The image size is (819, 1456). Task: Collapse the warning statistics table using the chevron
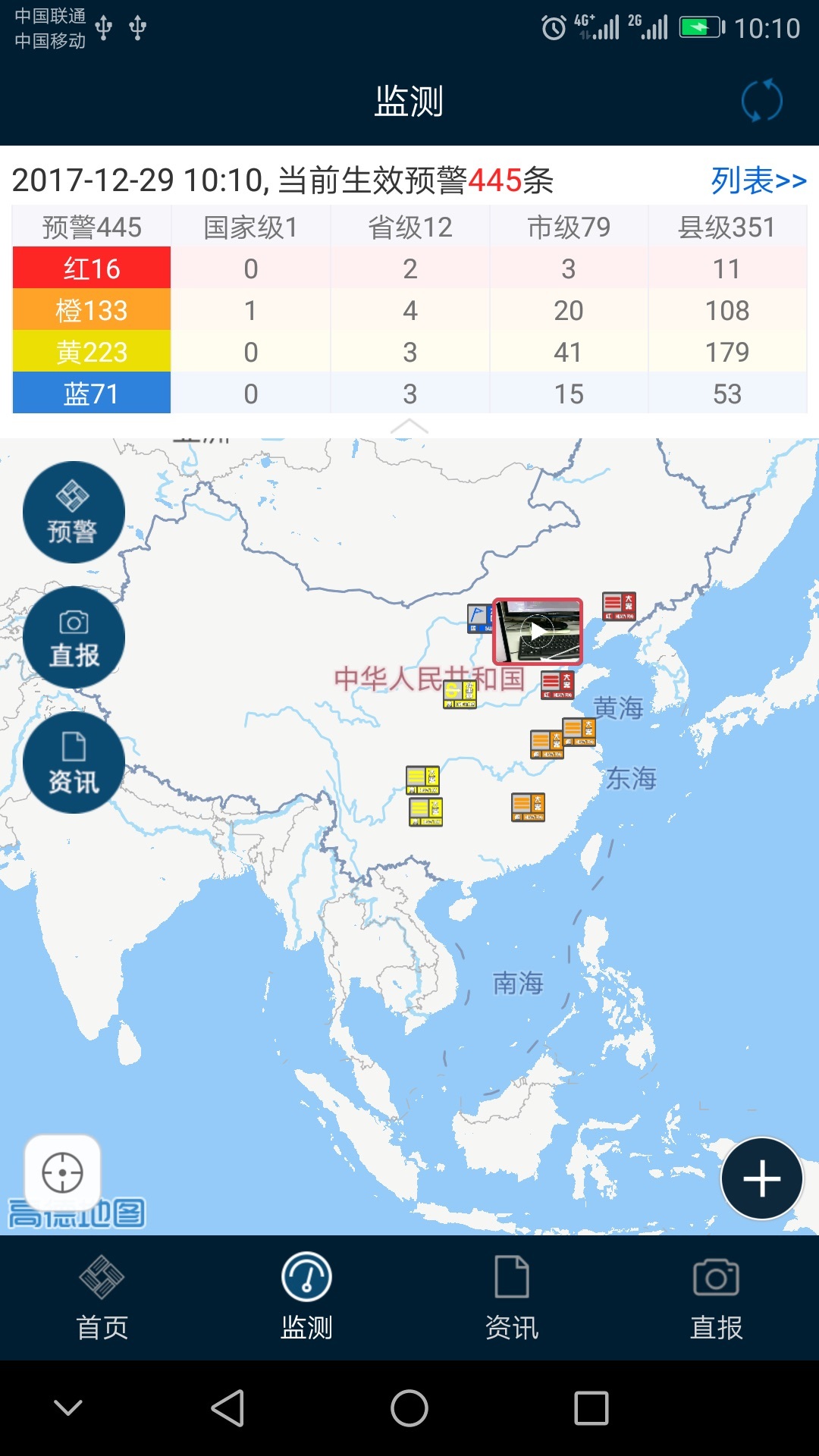click(x=409, y=425)
